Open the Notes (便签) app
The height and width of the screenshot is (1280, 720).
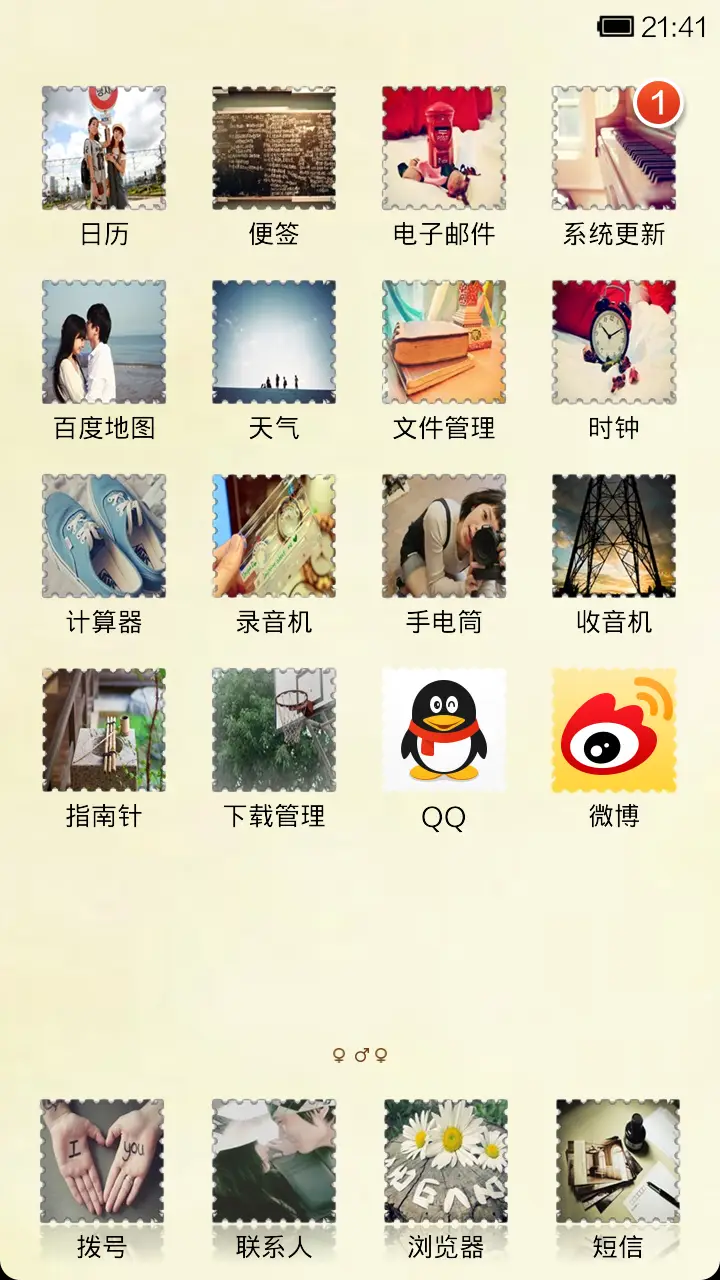tap(274, 147)
